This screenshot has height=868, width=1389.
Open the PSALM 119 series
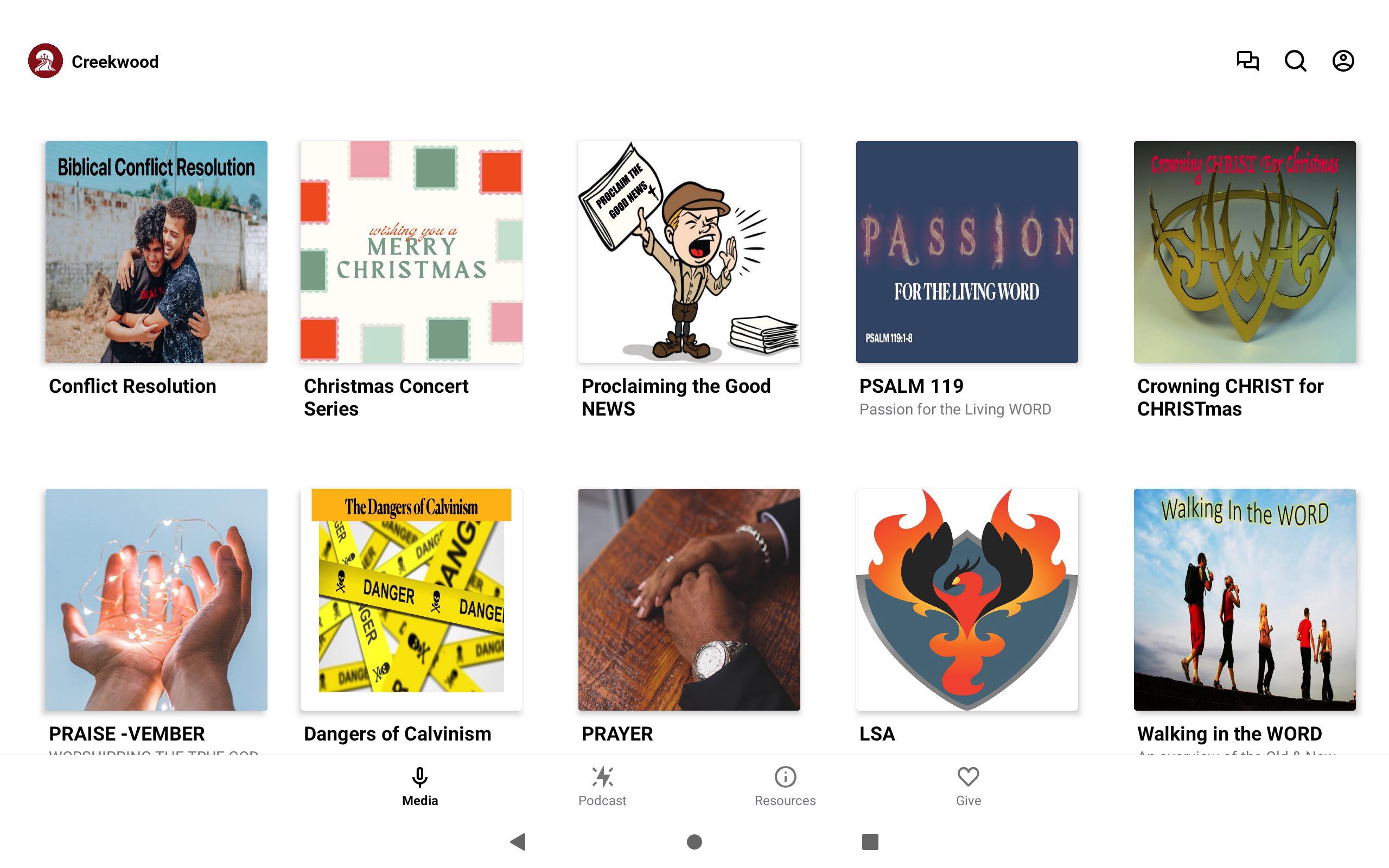pyautogui.click(x=966, y=251)
